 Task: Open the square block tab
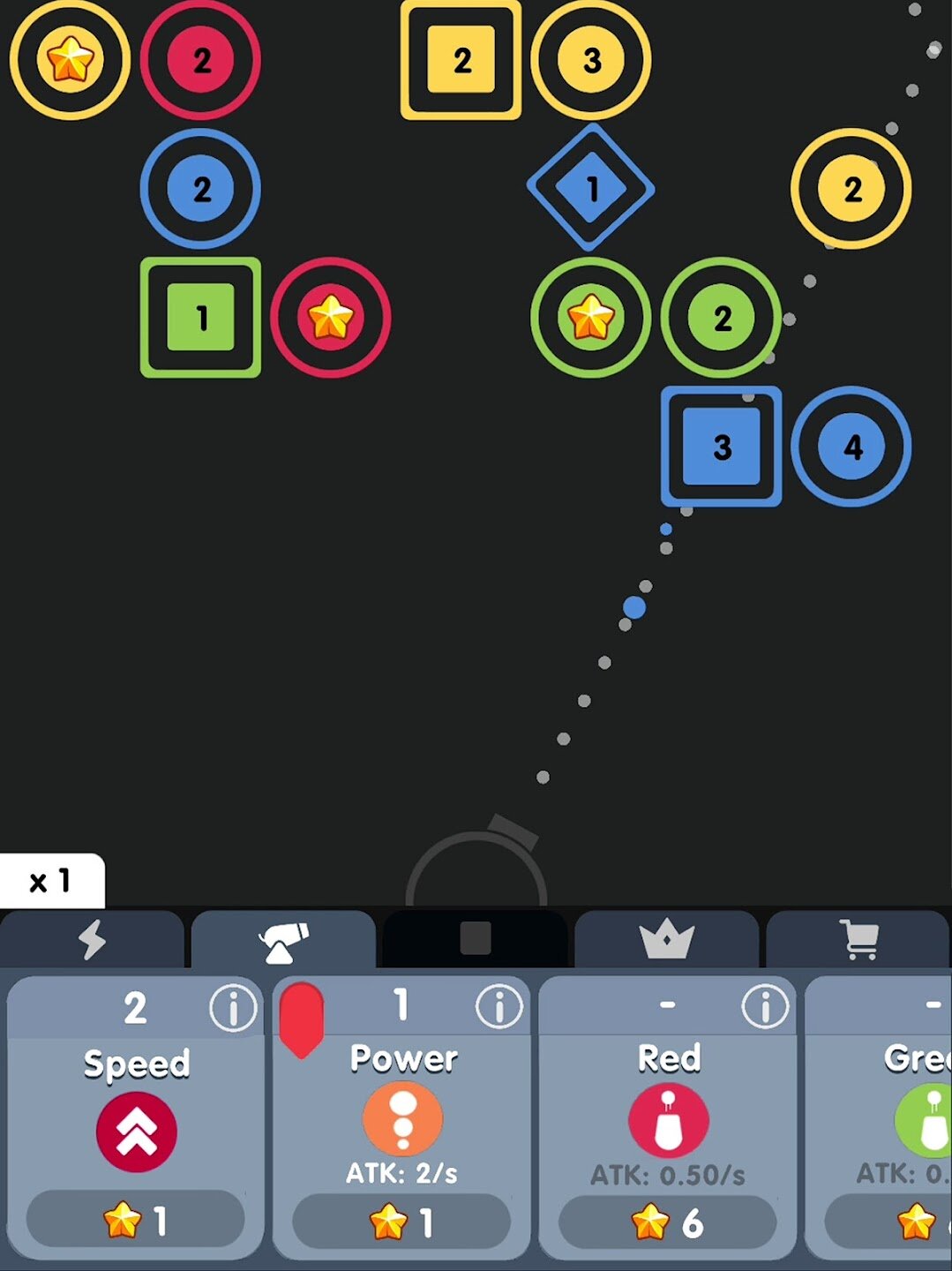click(x=475, y=939)
